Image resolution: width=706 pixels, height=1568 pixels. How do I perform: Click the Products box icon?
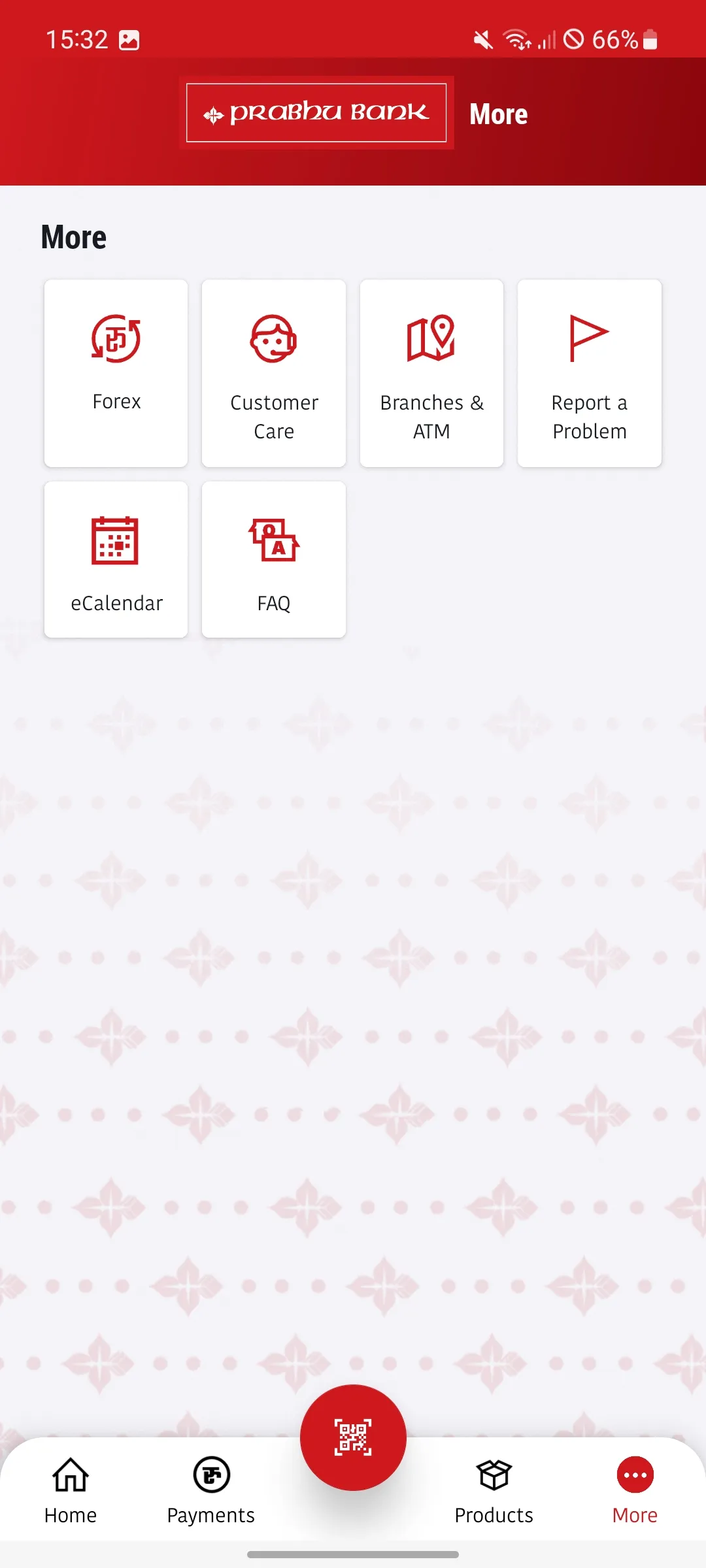click(493, 1475)
